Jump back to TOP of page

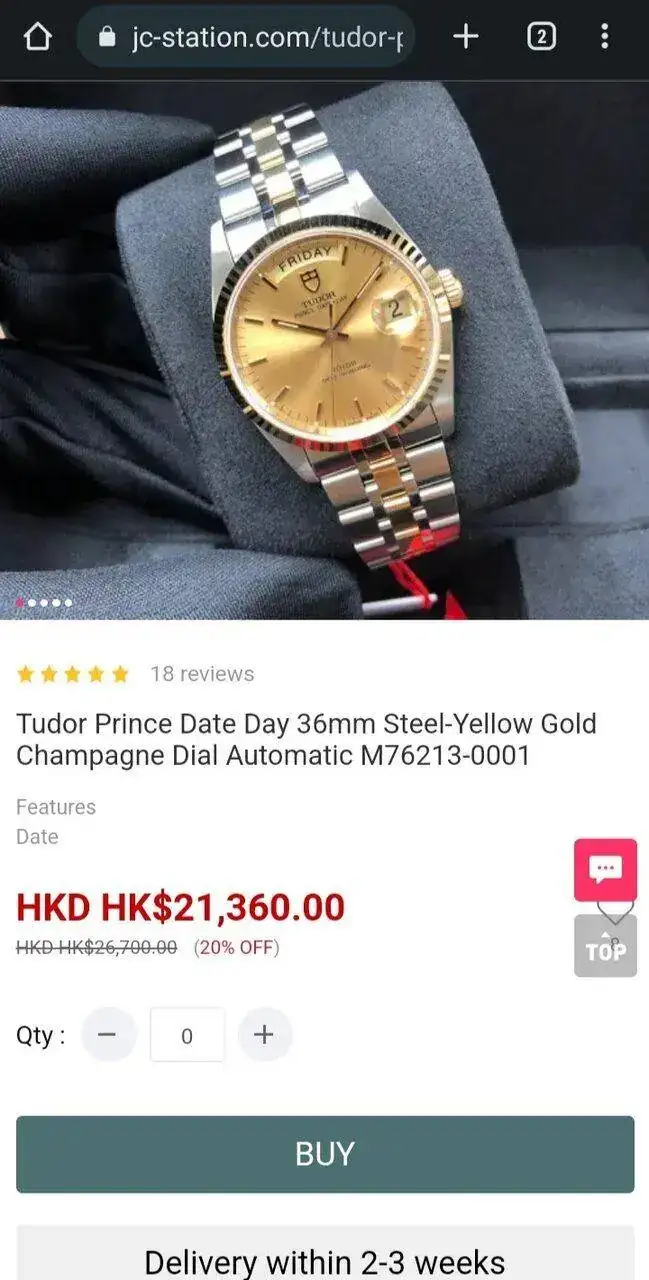(x=605, y=946)
